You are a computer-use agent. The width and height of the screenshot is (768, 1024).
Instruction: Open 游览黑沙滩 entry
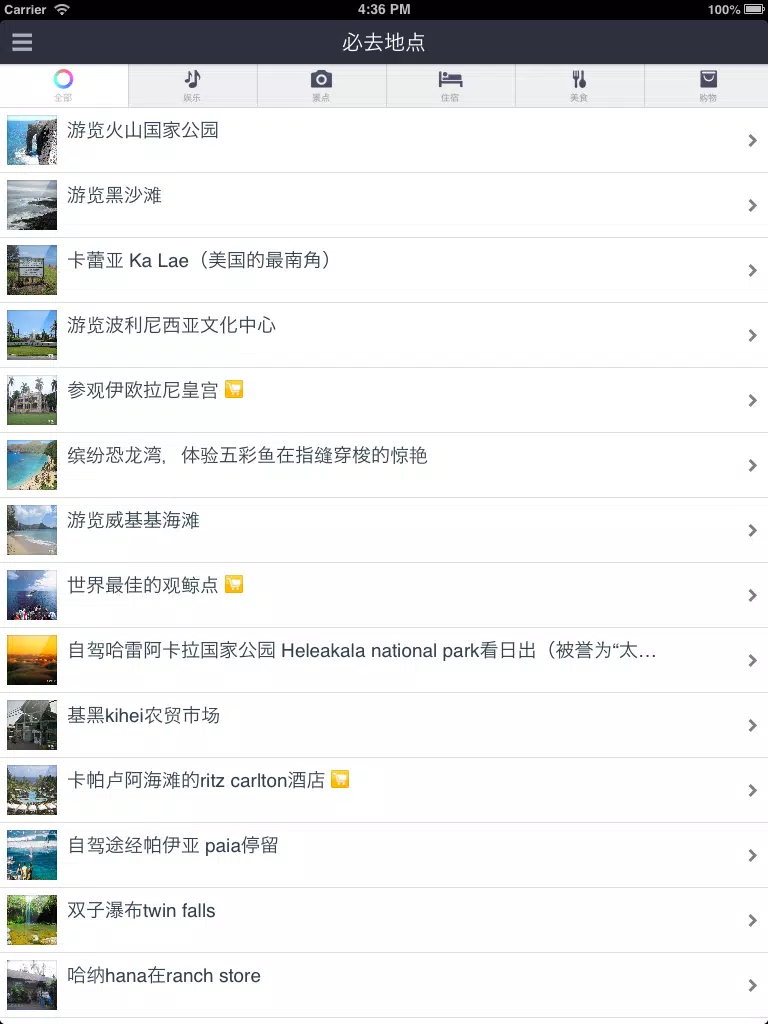tap(384, 205)
